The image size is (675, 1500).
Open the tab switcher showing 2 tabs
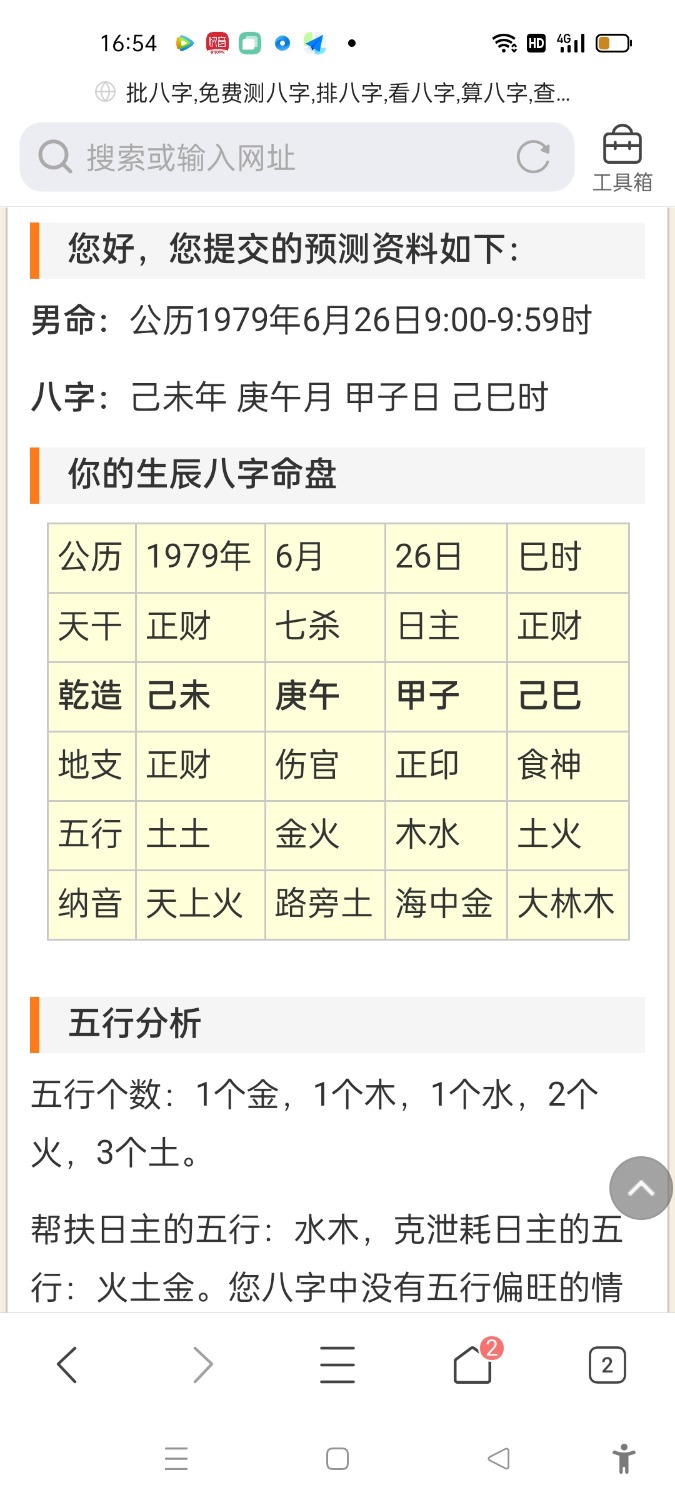pyautogui.click(x=607, y=1365)
